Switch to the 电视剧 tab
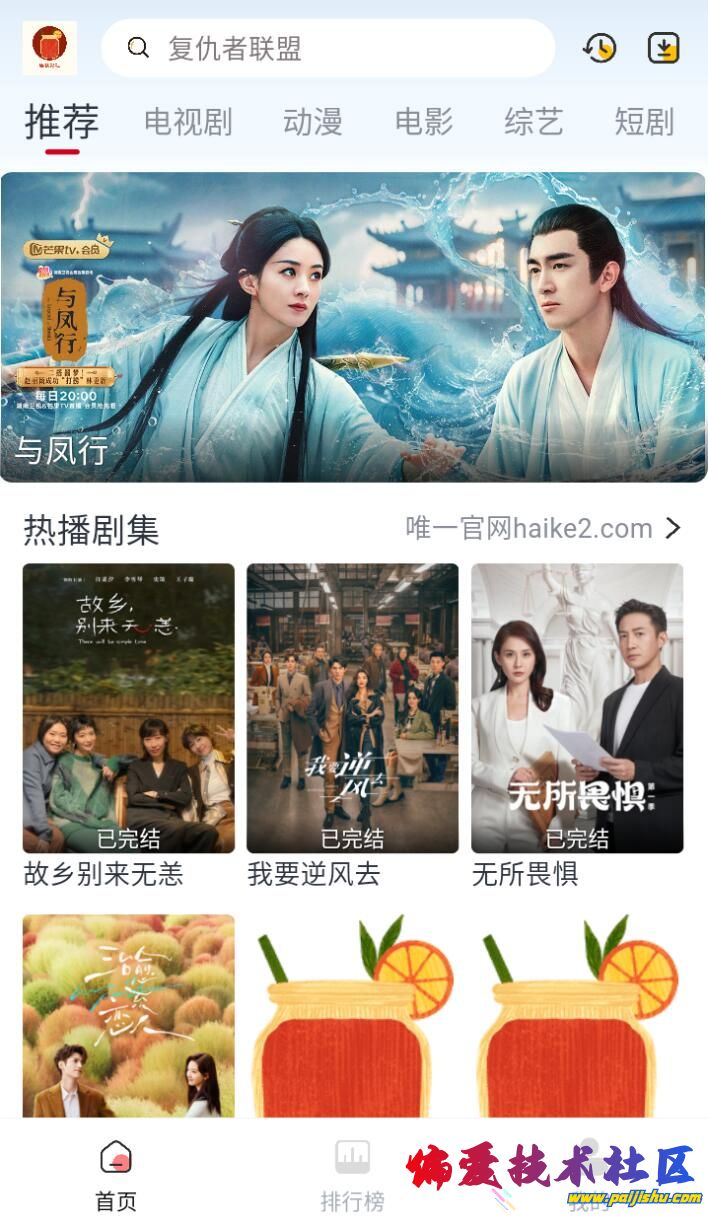Image resolution: width=708 pixels, height=1222 pixels. coord(188,122)
